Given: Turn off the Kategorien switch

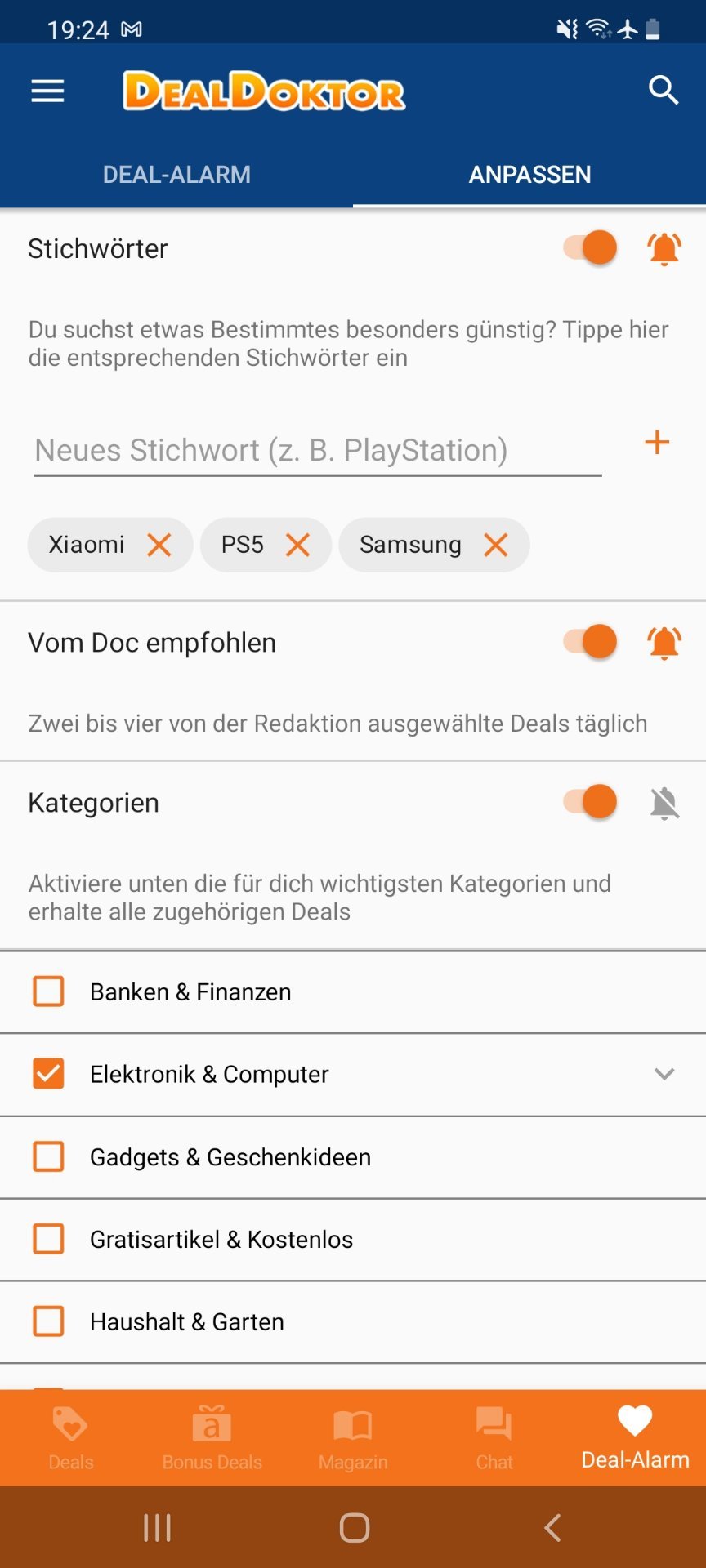Looking at the screenshot, I should point(590,802).
